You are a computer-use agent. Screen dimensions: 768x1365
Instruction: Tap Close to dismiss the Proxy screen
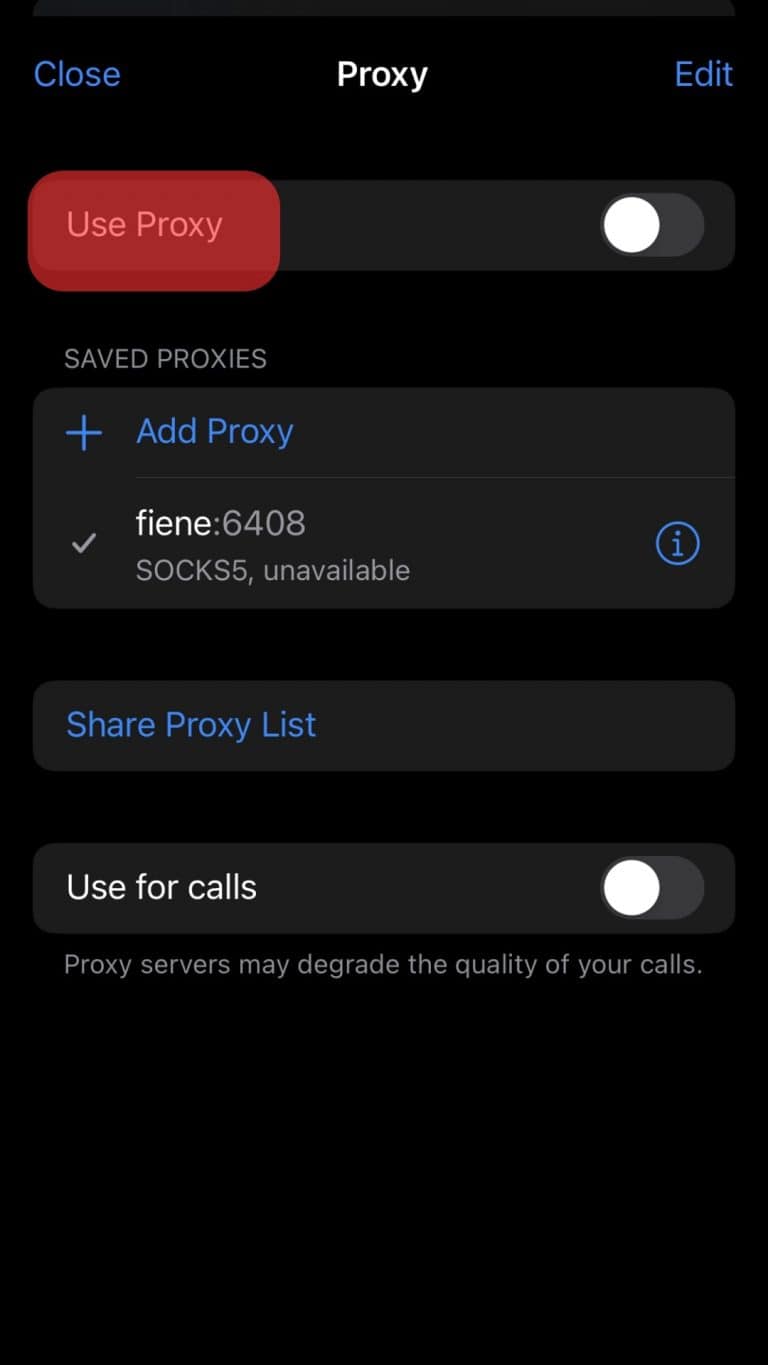pos(77,74)
